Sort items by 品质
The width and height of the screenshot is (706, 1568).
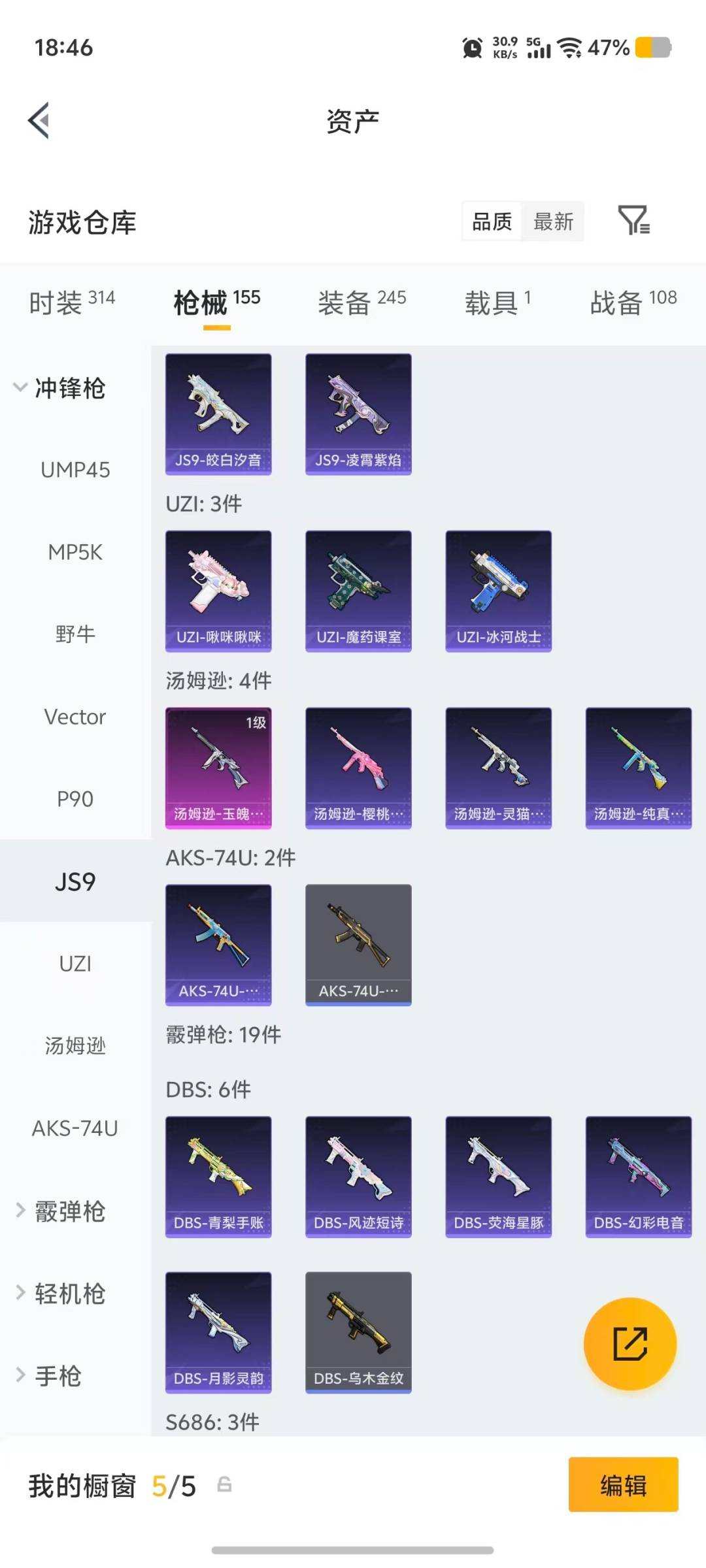[492, 221]
